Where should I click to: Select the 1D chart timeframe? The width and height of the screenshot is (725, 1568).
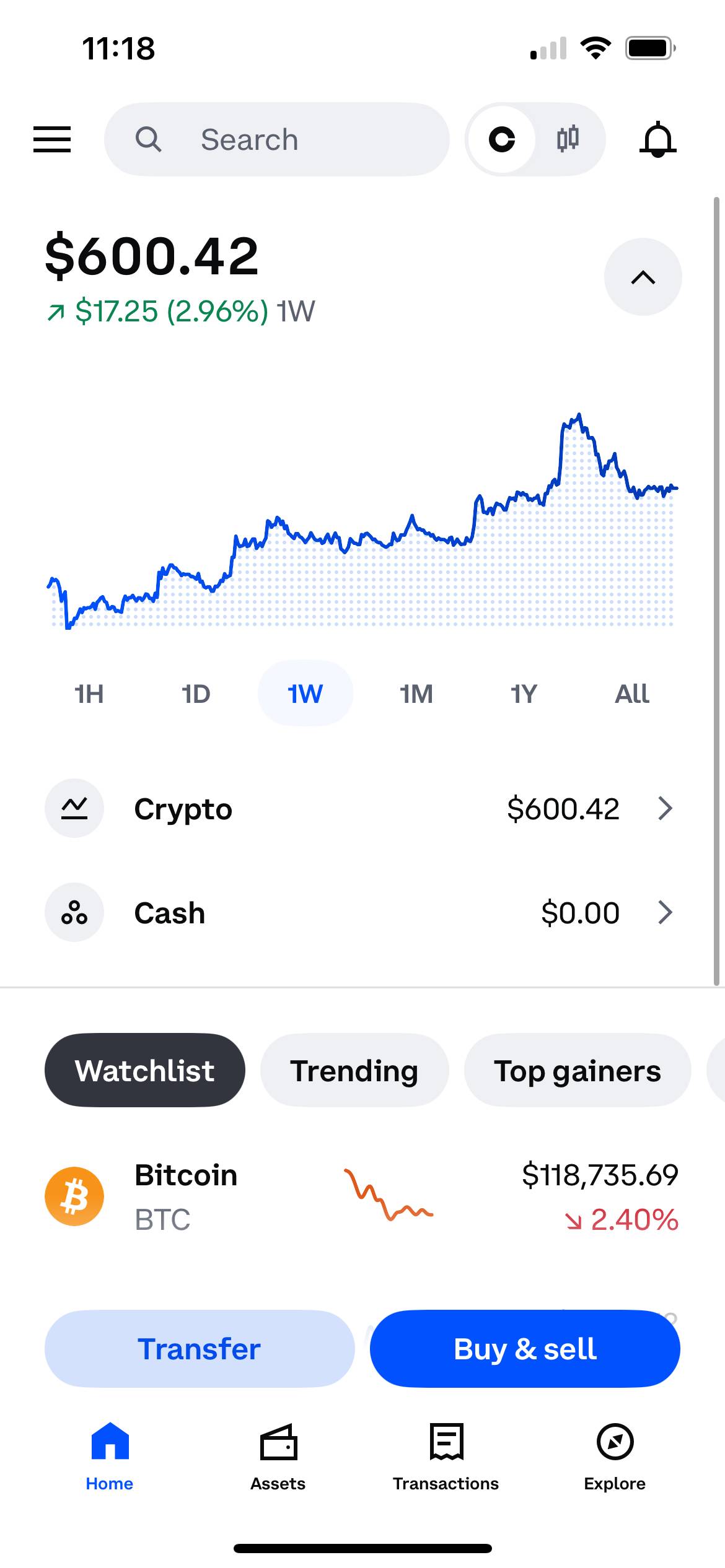[x=196, y=694]
